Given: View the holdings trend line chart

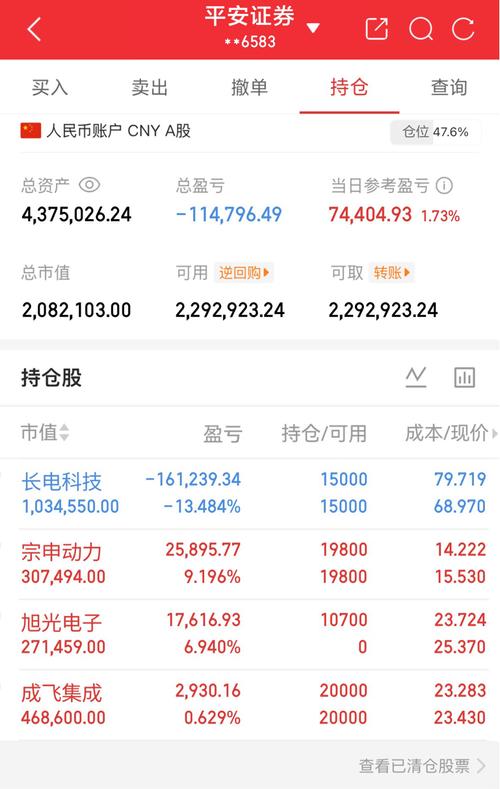Looking at the screenshot, I should click(x=416, y=377).
